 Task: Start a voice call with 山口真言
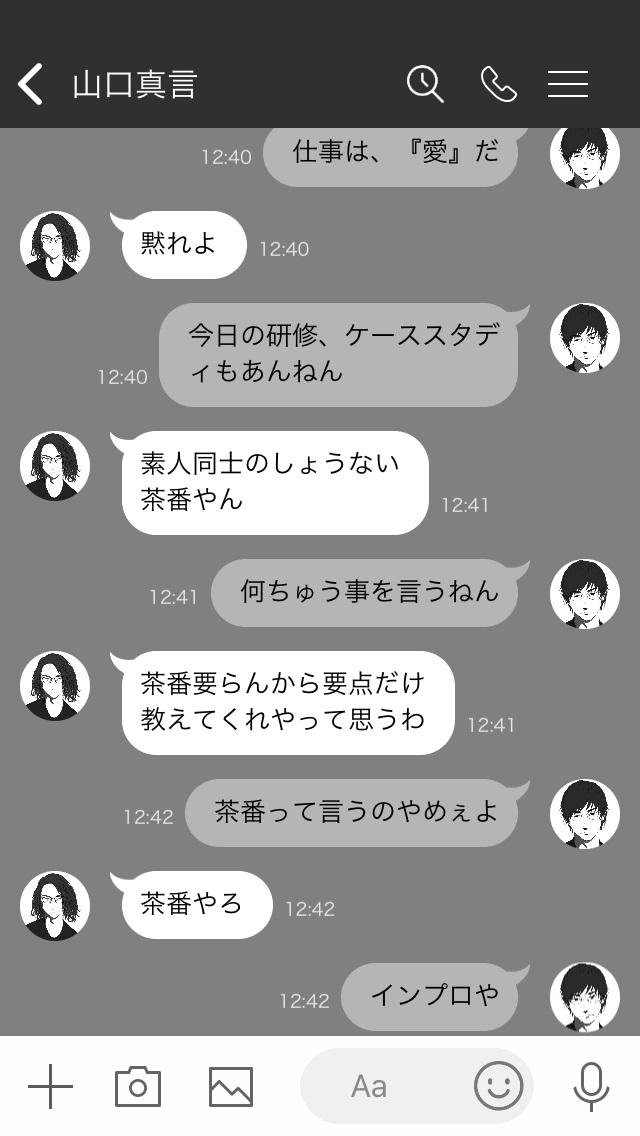(x=498, y=84)
